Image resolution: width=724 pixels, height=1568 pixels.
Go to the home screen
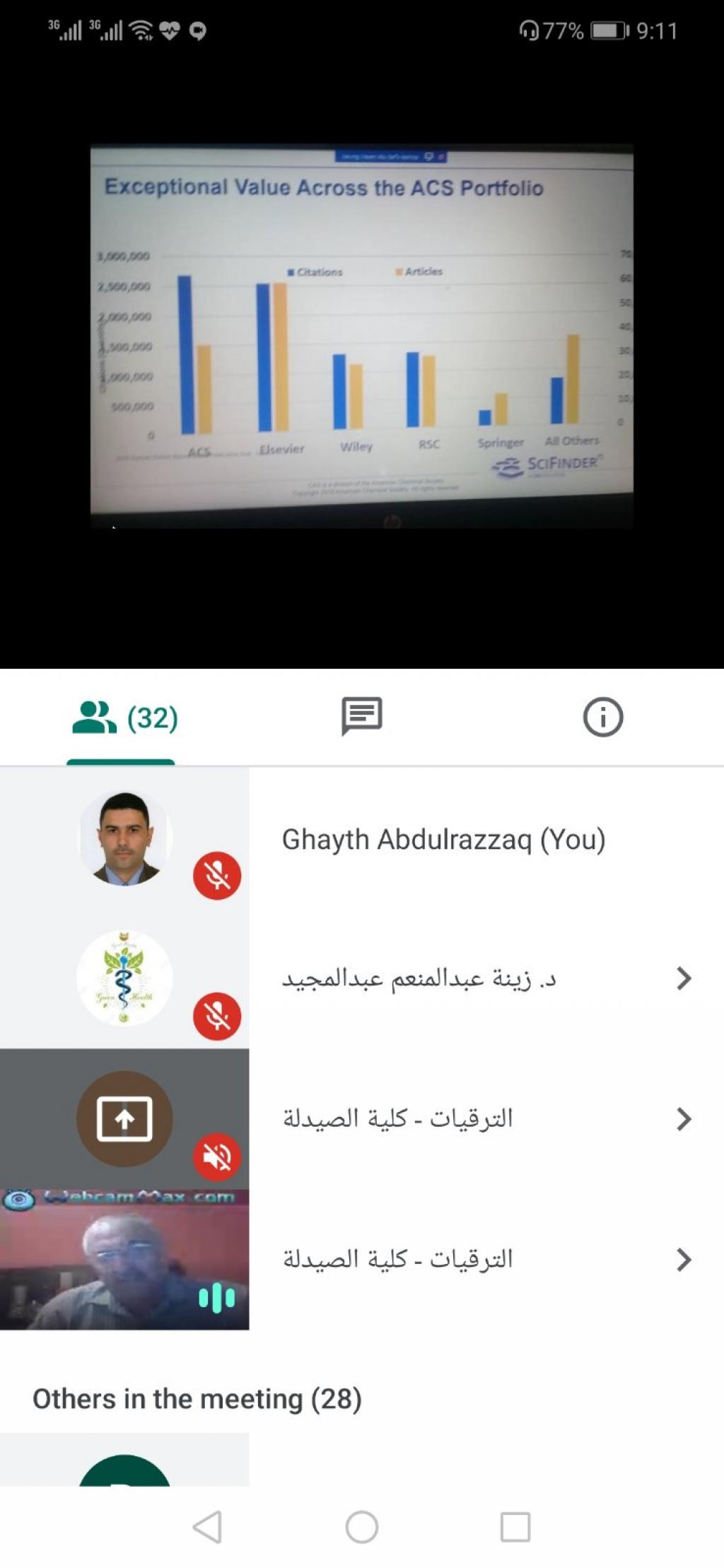click(x=361, y=1526)
